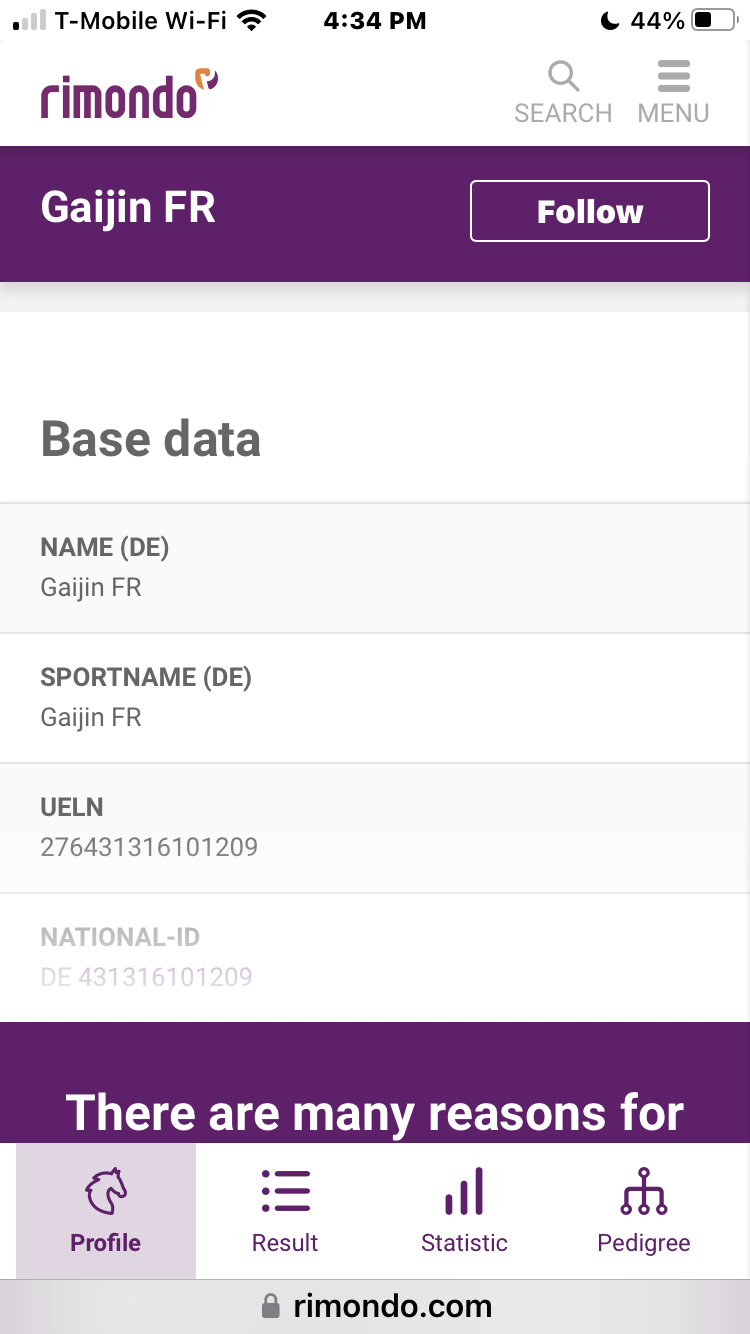Switch to the Statistic tab
Image resolution: width=750 pixels, height=1334 pixels.
464,1211
